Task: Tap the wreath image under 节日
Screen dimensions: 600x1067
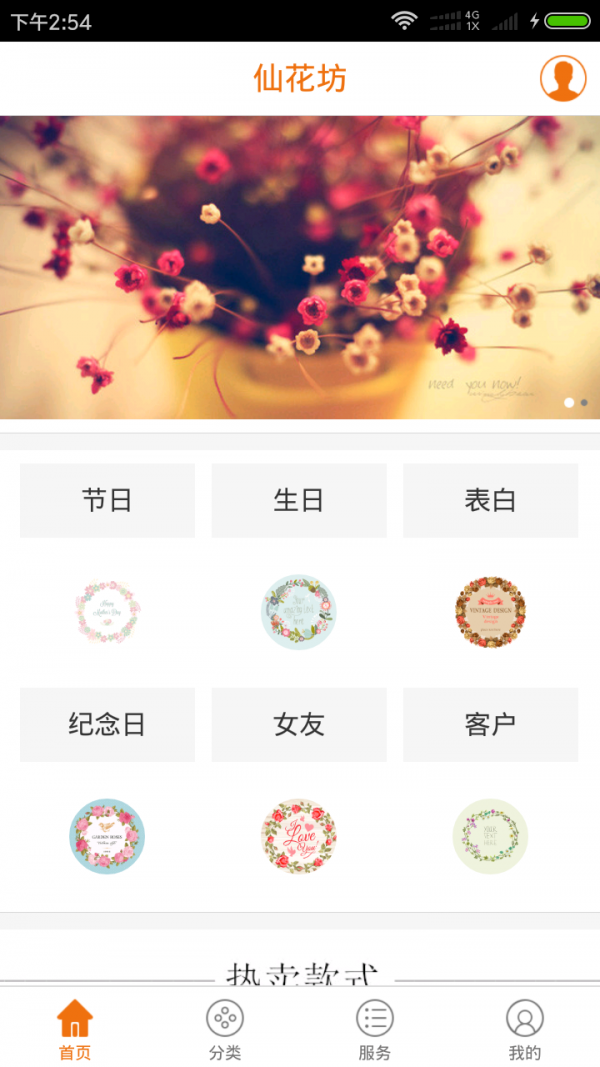Action: click(x=107, y=612)
